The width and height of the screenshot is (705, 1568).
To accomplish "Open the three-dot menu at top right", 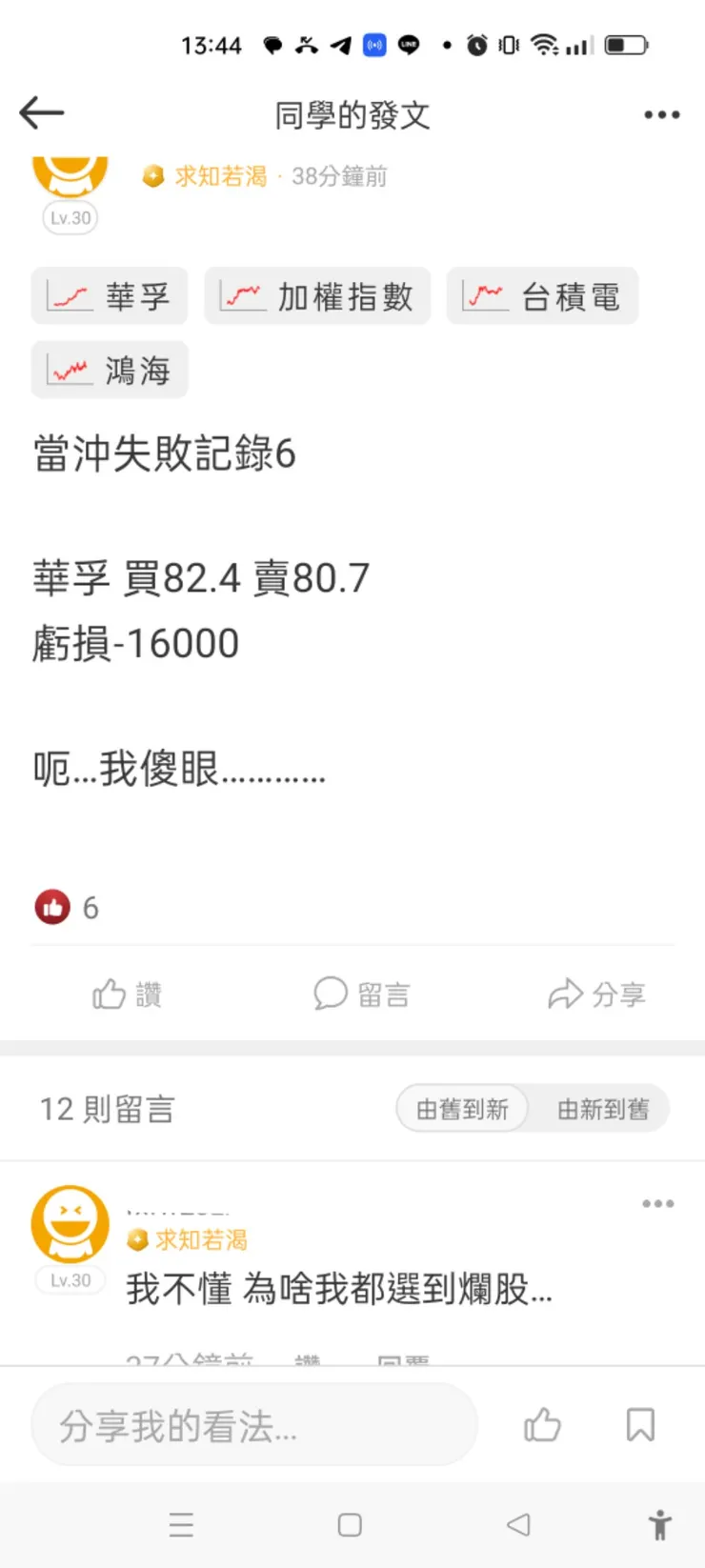I will [x=661, y=113].
